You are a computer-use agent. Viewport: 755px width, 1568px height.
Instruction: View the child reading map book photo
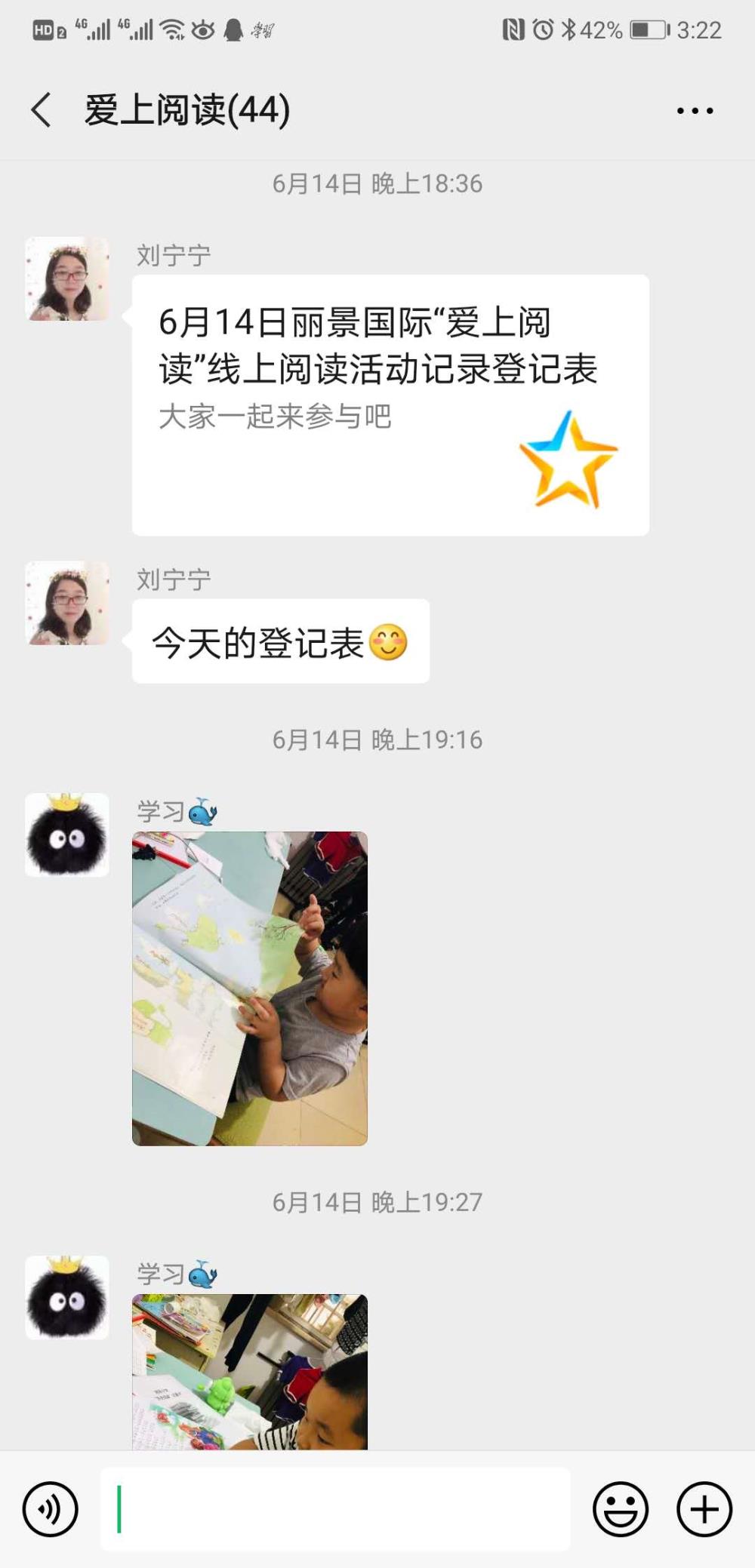(x=250, y=988)
